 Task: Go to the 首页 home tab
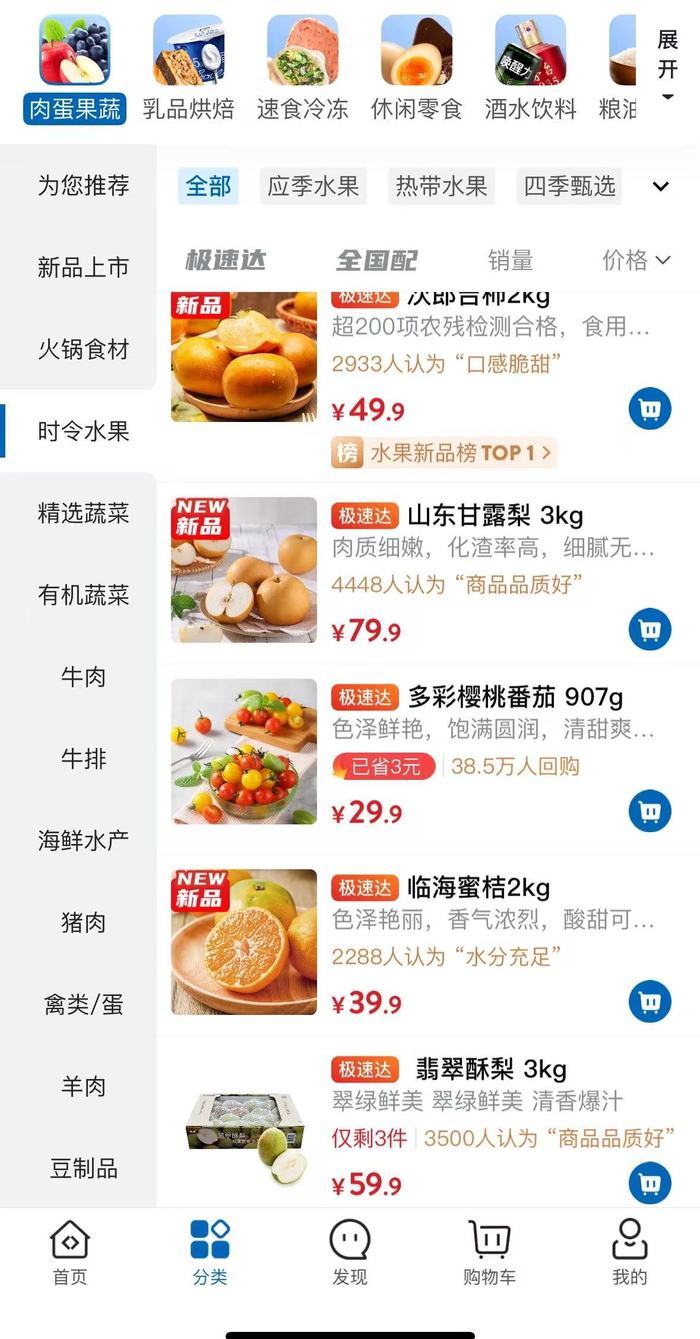point(70,1251)
